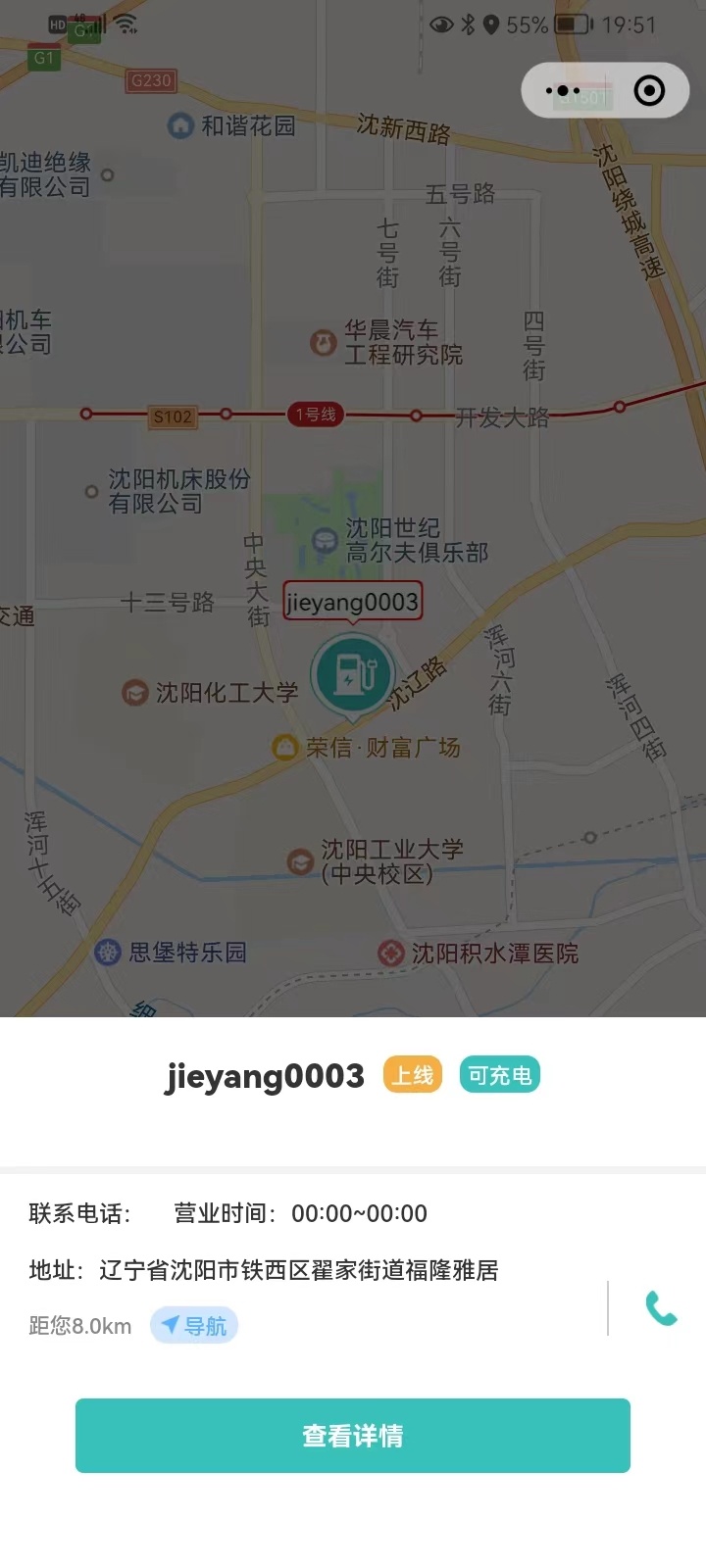The width and height of the screenshot is (706, 1568).
Task: Start navigation with 导航 chip
Action: [194, 1326]
